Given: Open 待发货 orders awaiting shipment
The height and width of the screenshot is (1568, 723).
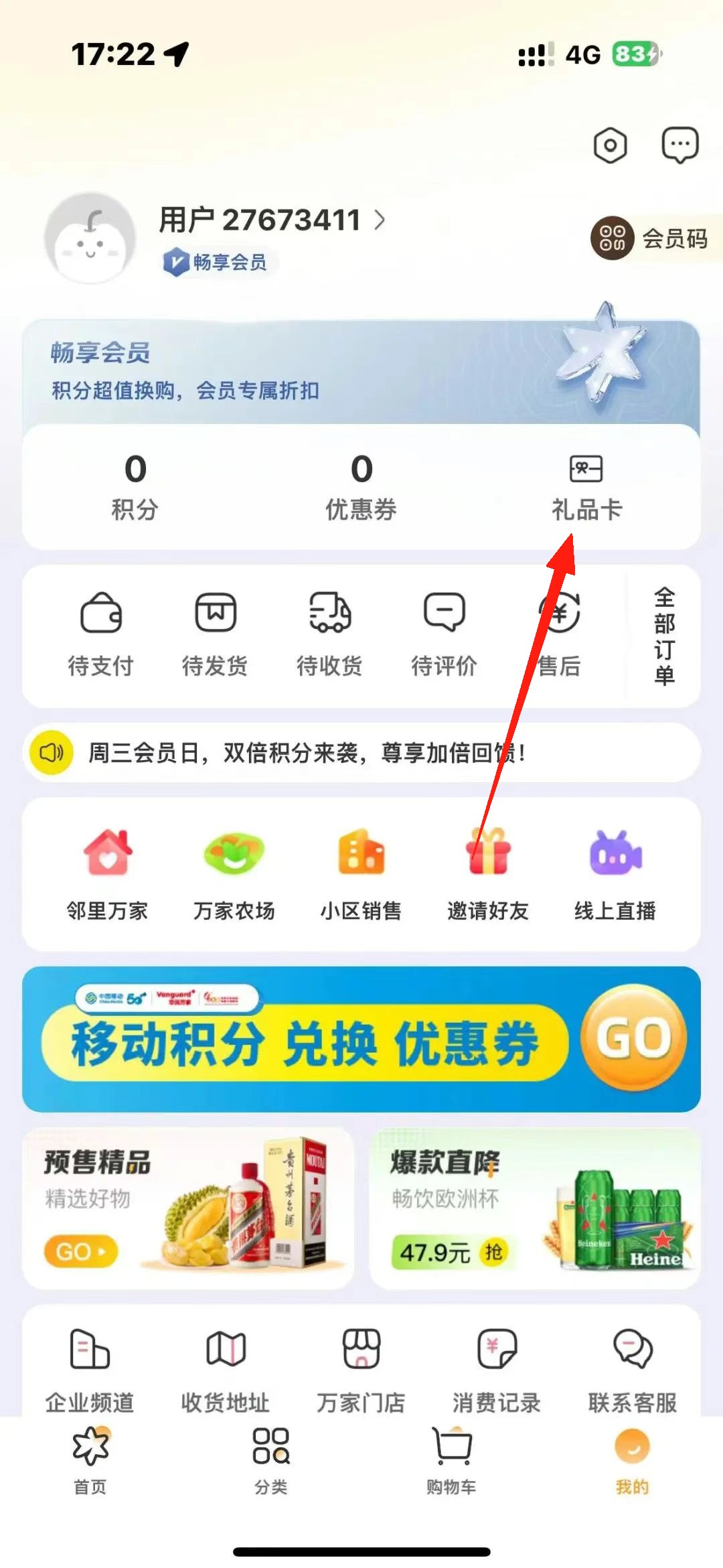Looking at the screenshot, I should 216,633.
